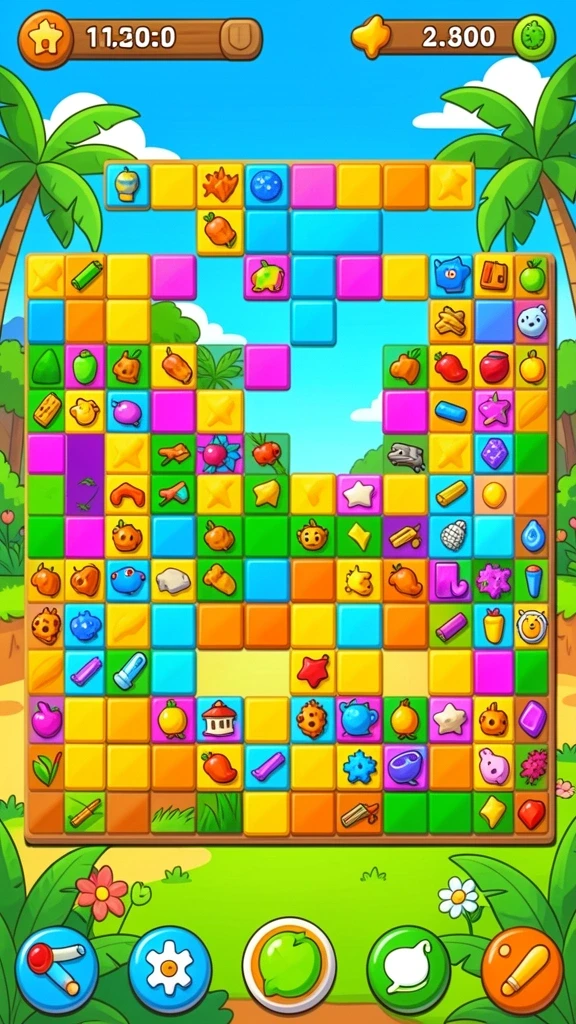
Task: Tap the star home icon in the top bar
Action: 42,39
